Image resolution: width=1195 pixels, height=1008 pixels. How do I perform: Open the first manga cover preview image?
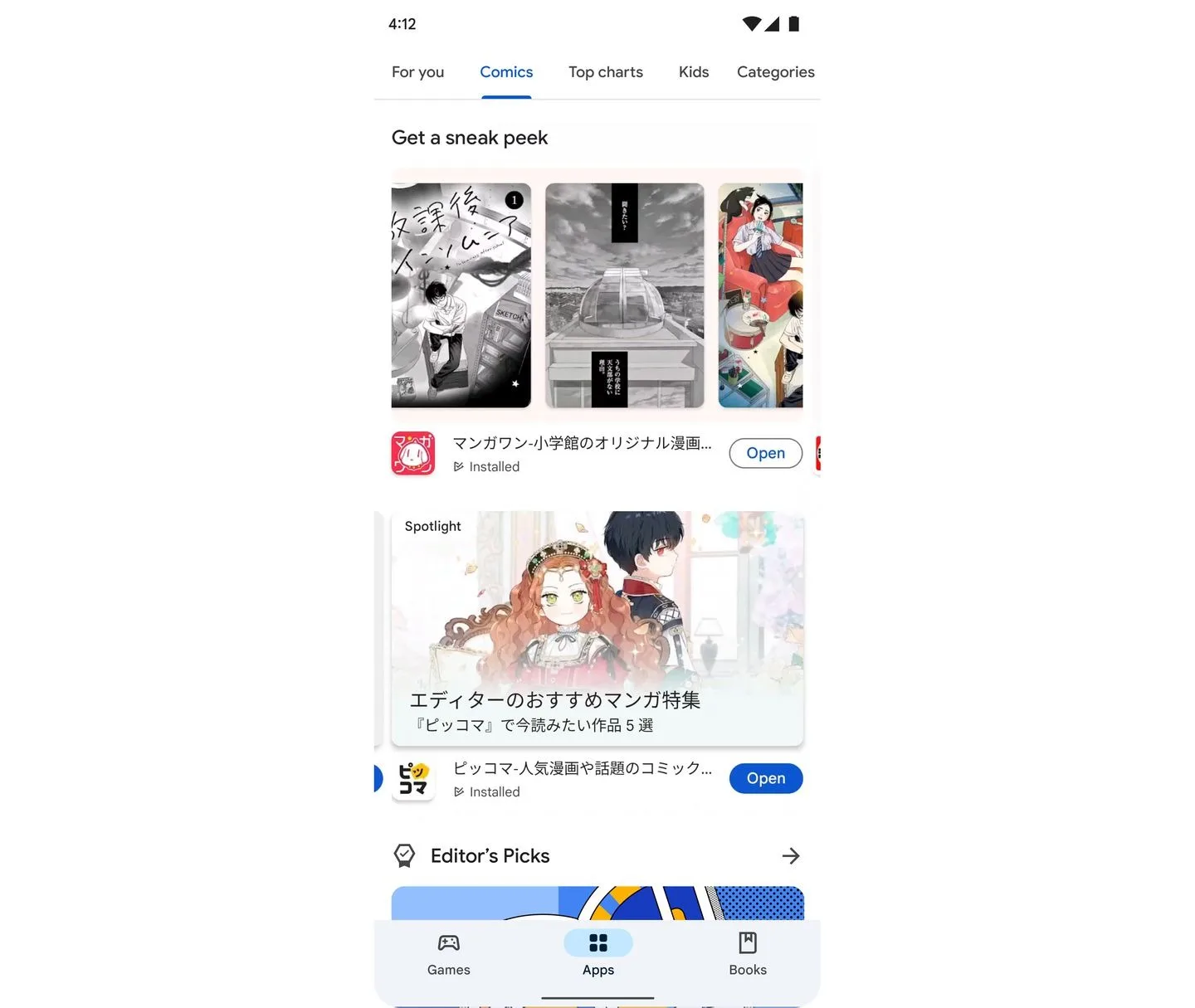click(x=461, y=295)
